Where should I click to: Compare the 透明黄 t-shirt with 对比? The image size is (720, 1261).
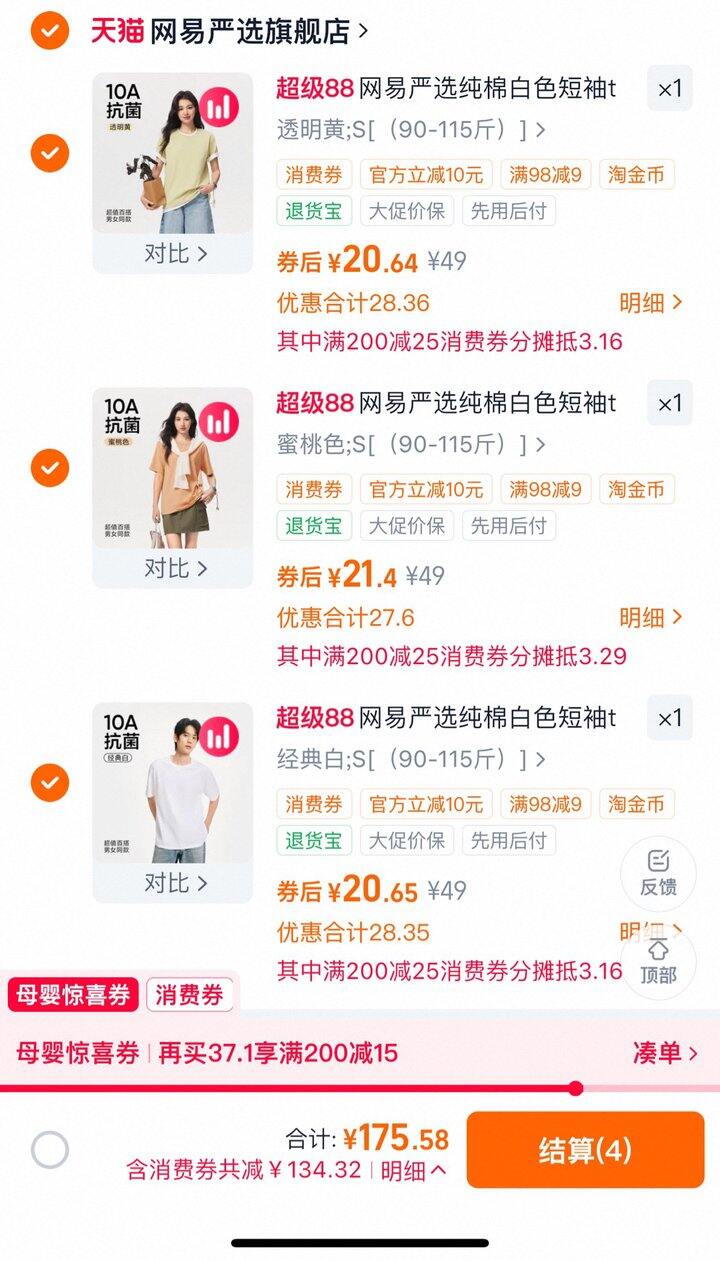click(174, 254)
